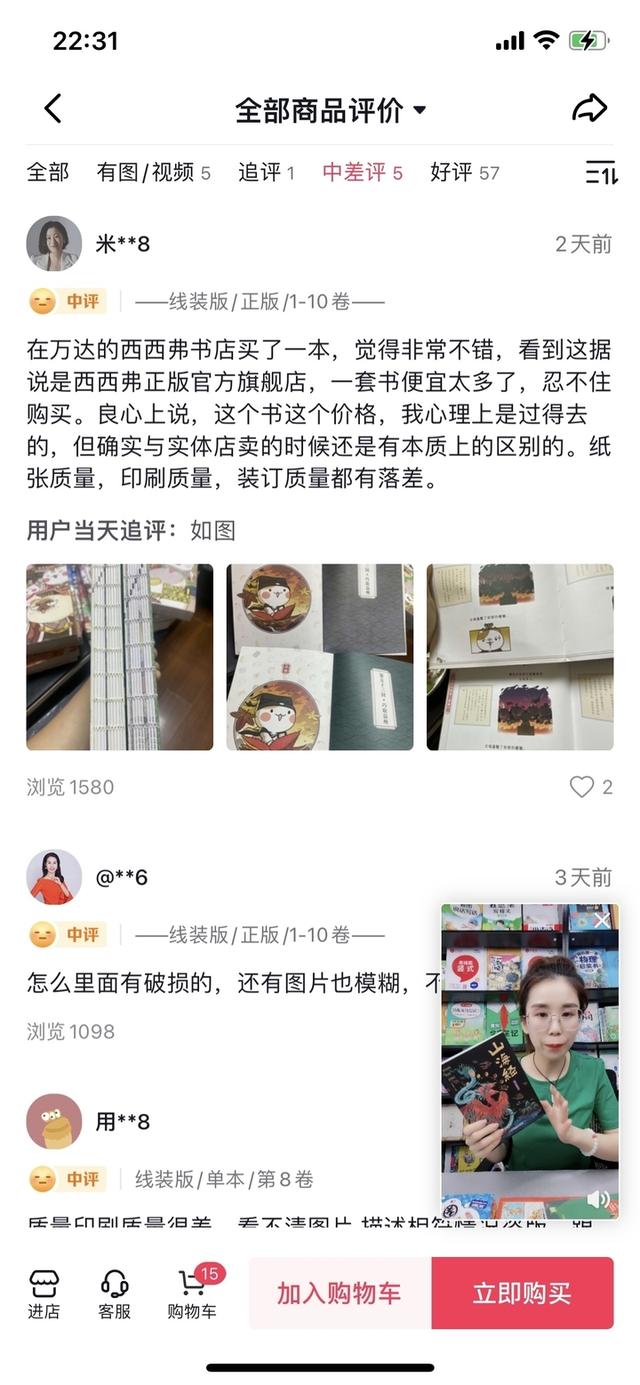
Task: View the 好评 reviews
Action: [464, 172]
